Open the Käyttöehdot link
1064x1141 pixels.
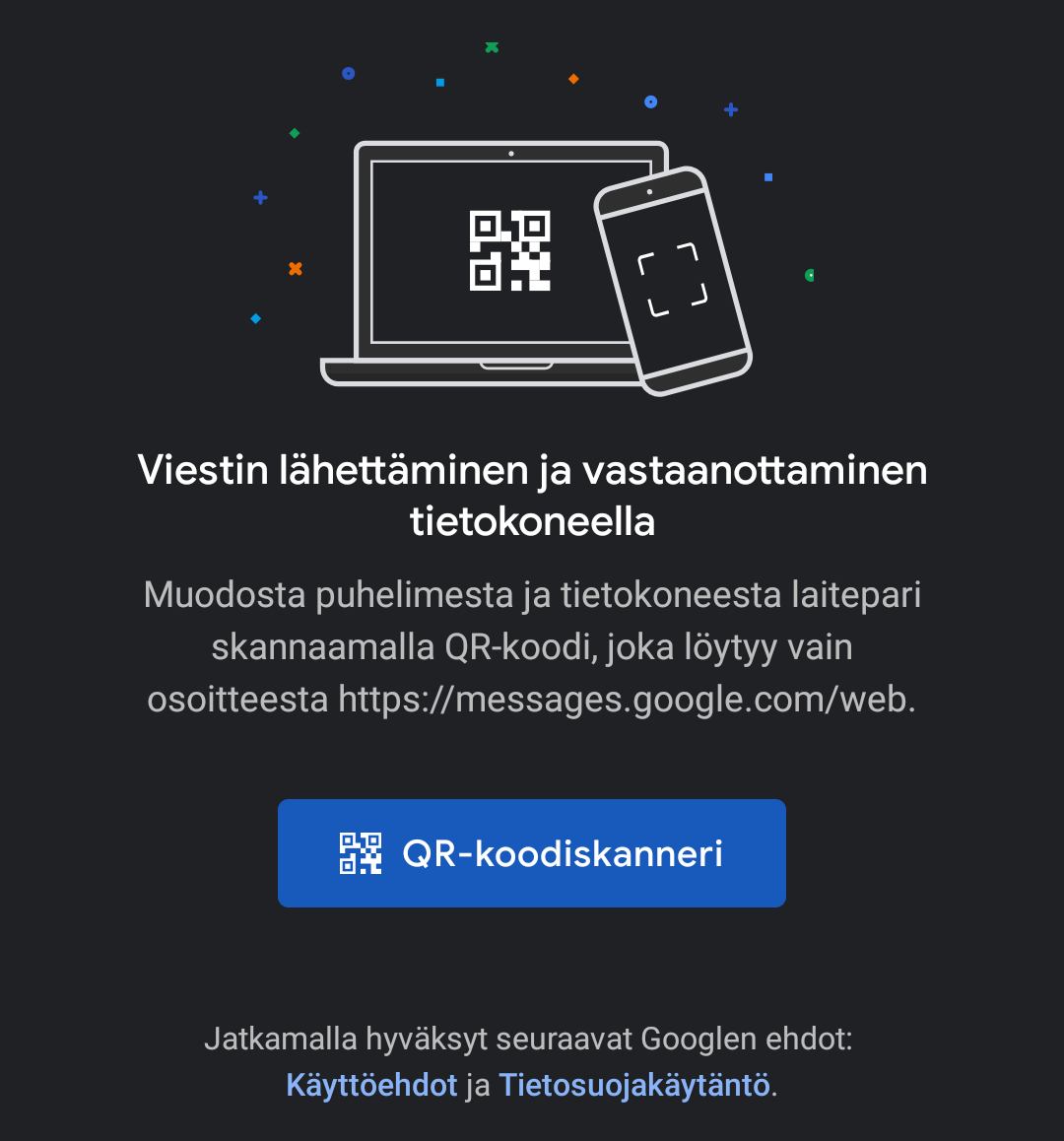click(371, 1085)
